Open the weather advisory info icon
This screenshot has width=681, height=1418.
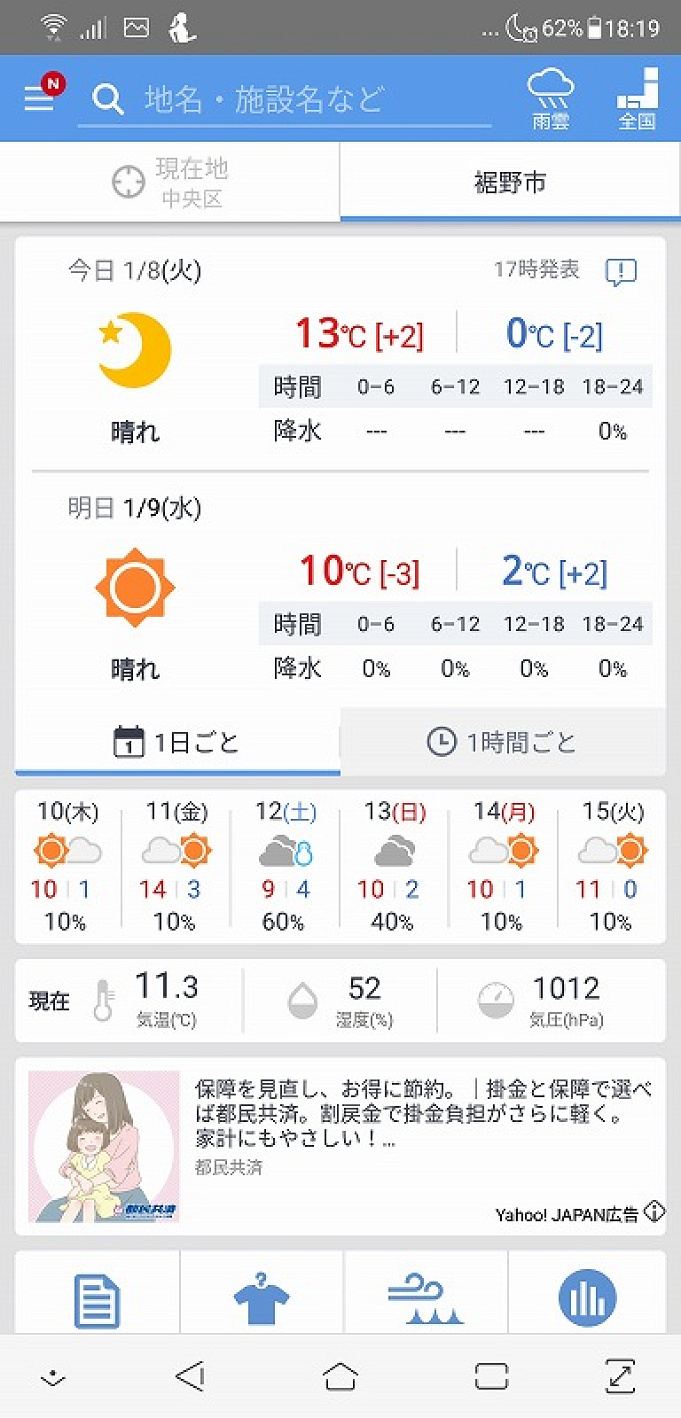click(621, 271)
